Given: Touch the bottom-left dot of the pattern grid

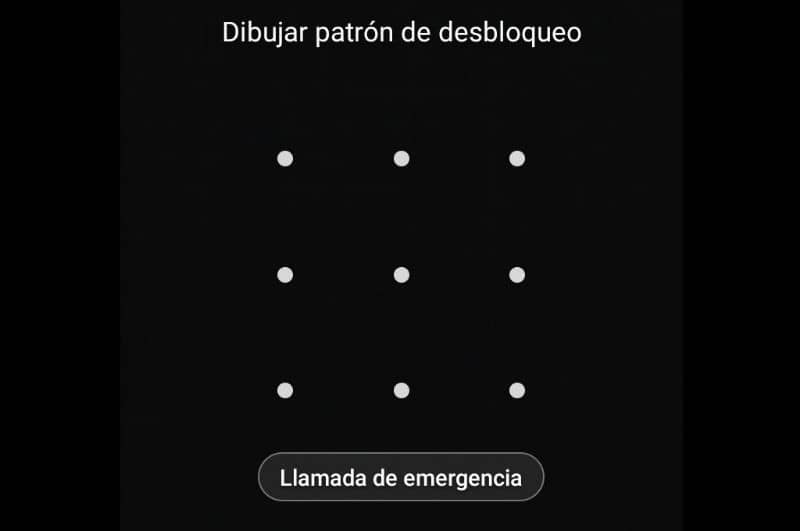Looking at the screenshot, I should pyautogui.click(x=285, y=390).
